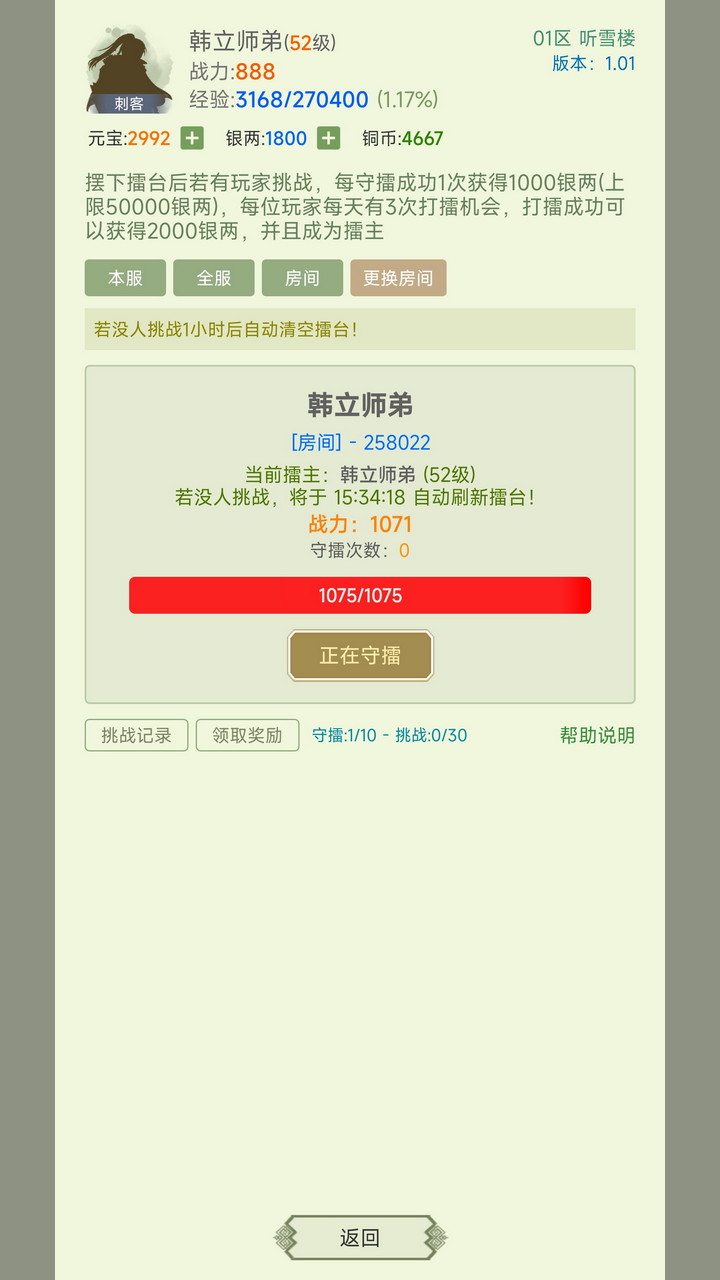Image resolution: width=720 pixels, height=1280 pixels.
Task: Open the 挑战记录 record panel
Action: (x=136, y=735)
